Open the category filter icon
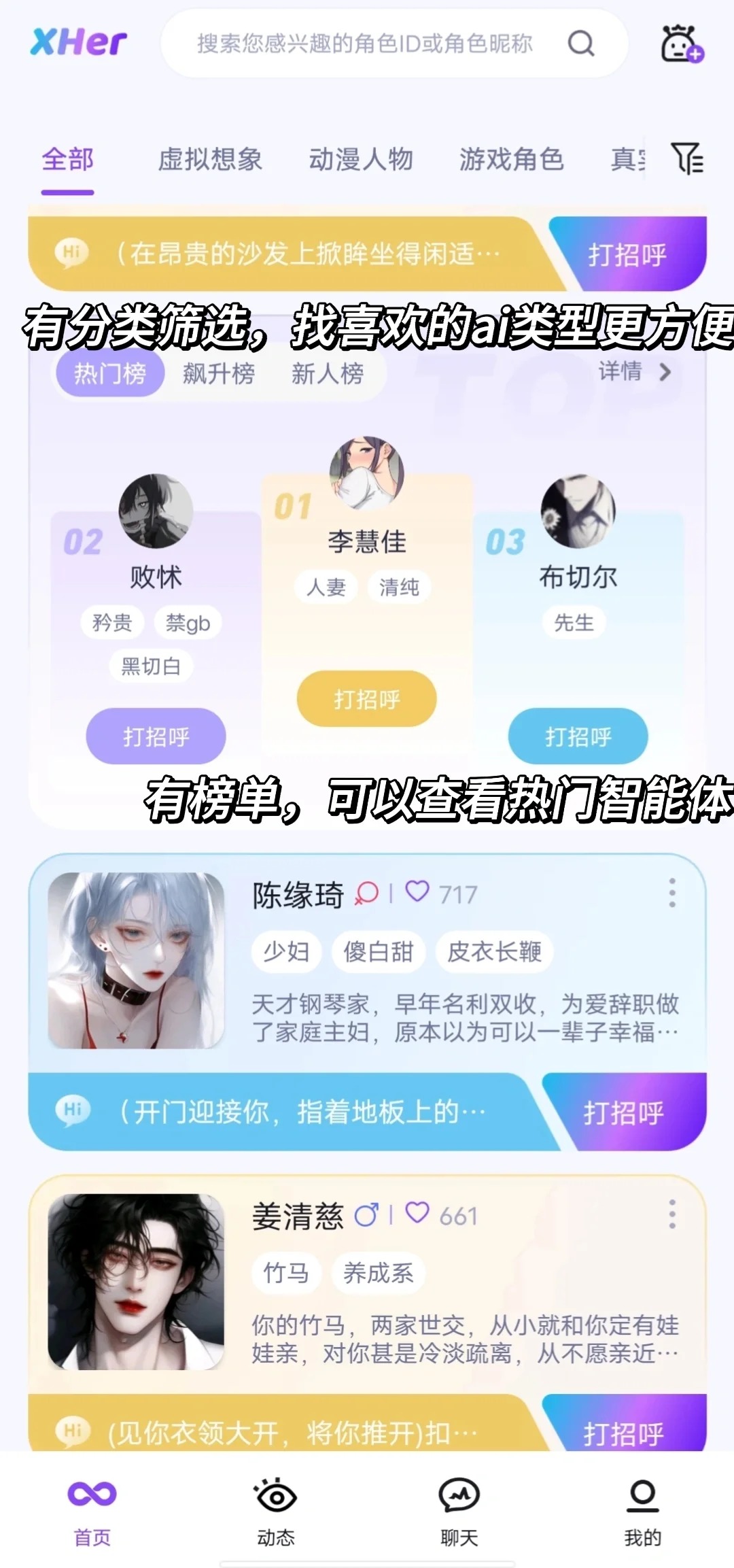 coord(687,159)
